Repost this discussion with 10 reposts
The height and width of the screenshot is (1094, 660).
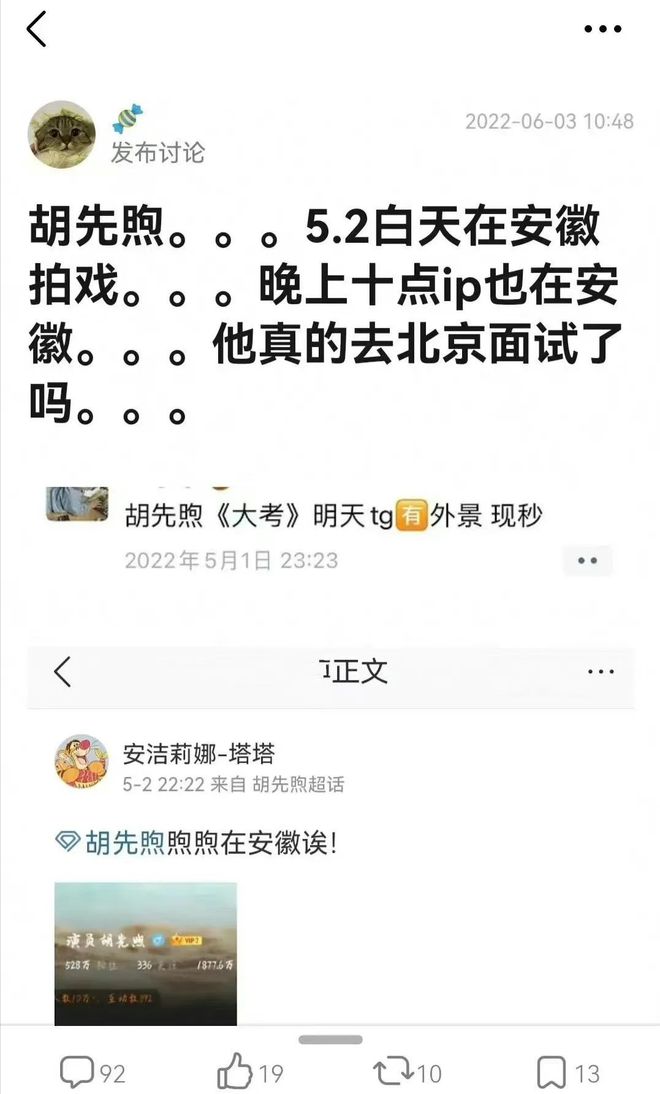click(x=407, y=1073)
